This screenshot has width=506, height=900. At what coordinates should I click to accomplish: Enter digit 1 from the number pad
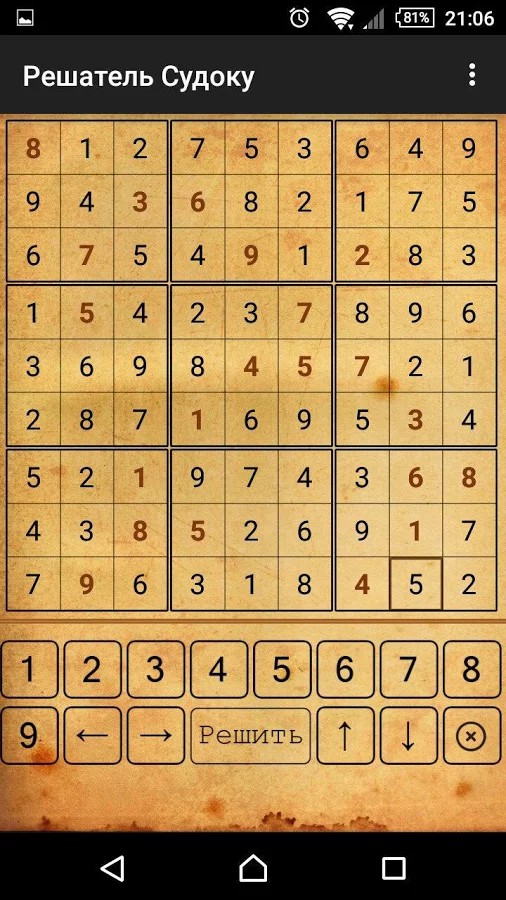[x=29, y=669]
